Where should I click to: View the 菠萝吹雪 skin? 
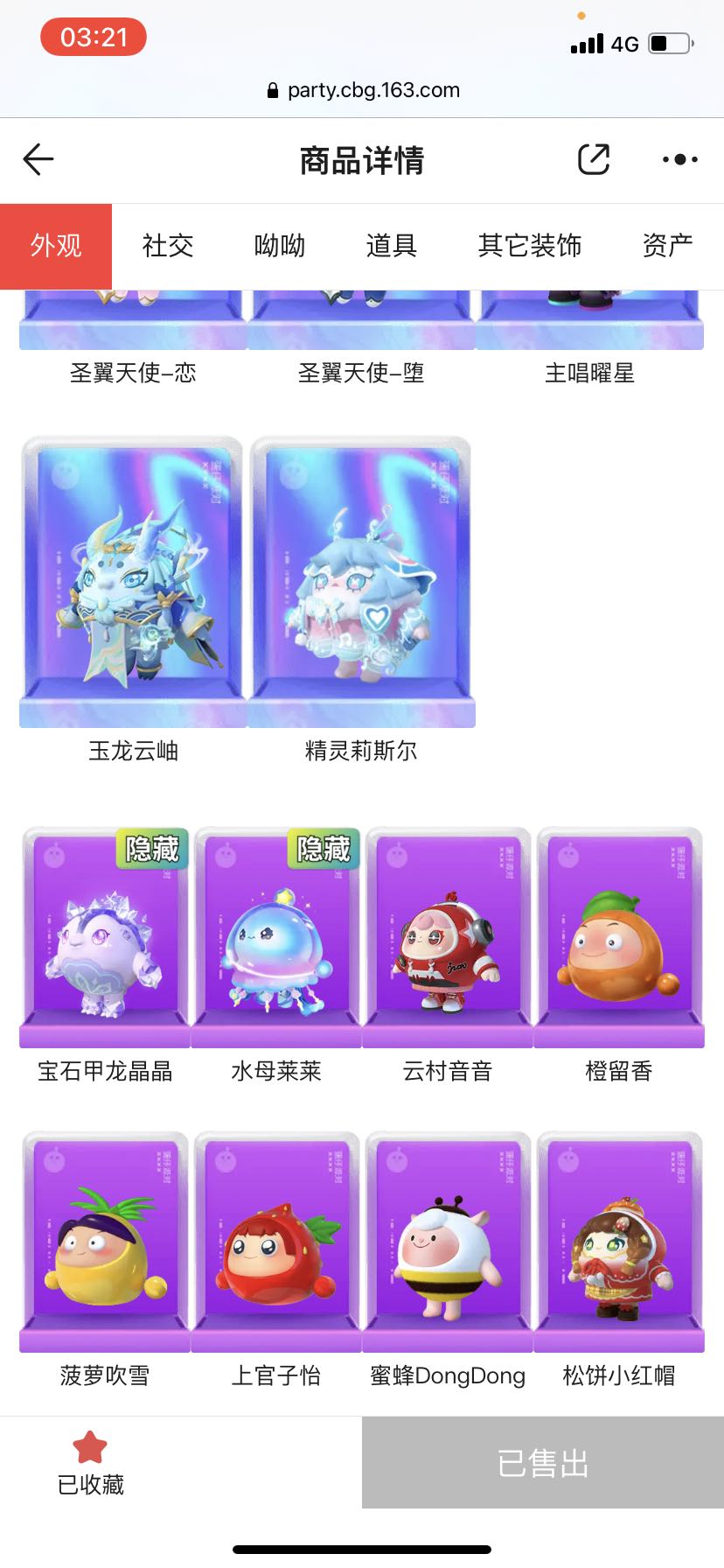[105, 1261]
